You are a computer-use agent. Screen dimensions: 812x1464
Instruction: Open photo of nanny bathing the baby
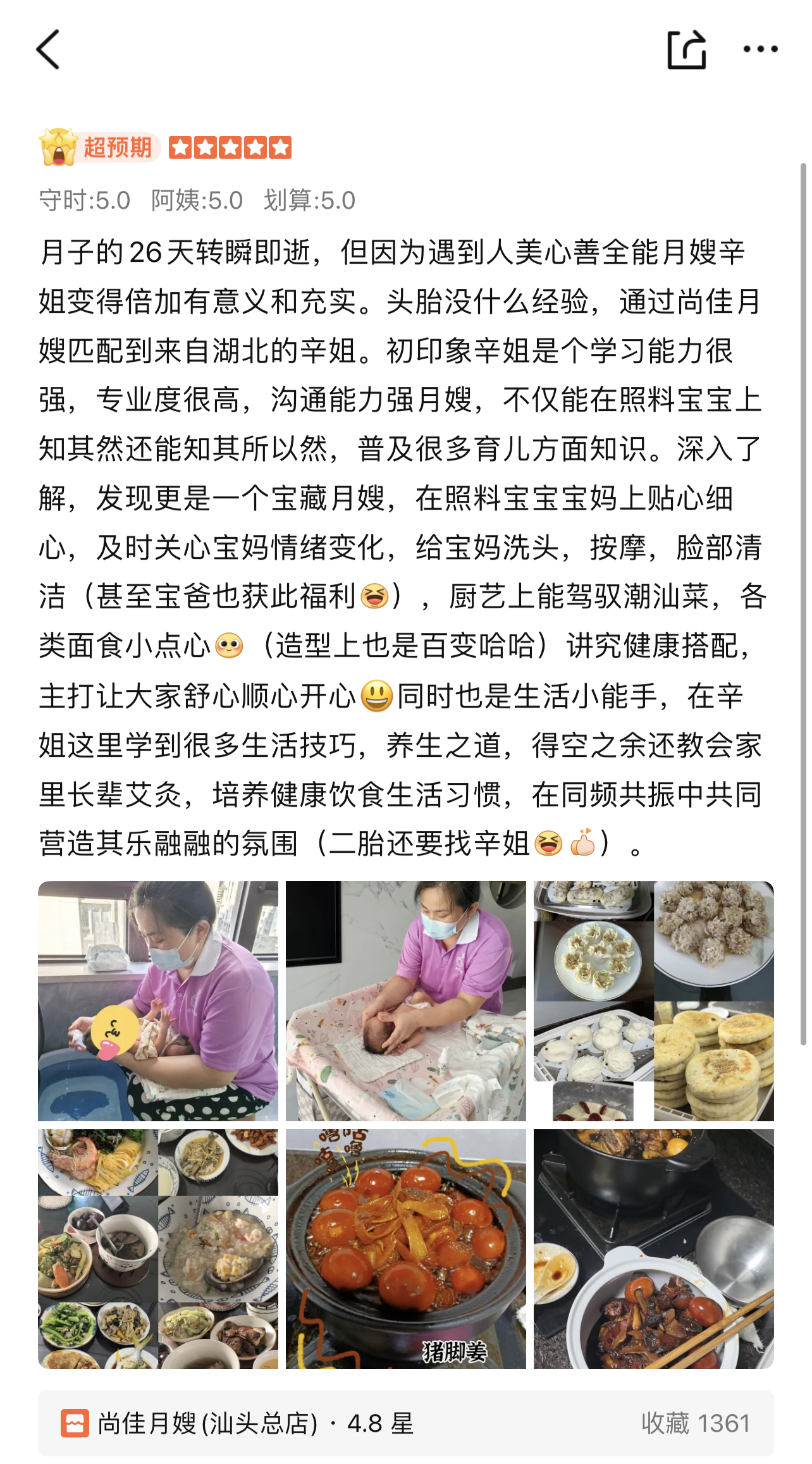158,1000
